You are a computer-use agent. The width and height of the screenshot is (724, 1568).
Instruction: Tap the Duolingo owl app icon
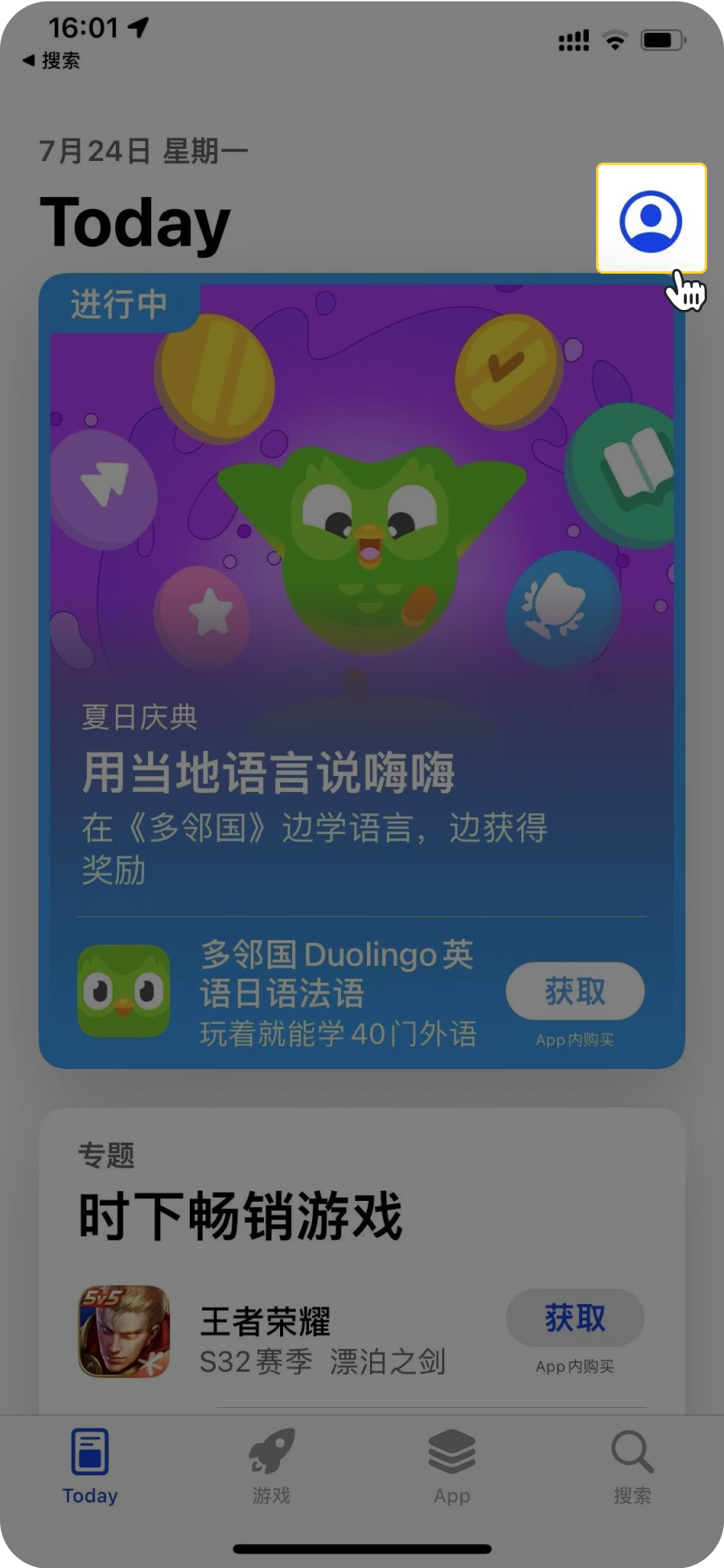[125, 992]
